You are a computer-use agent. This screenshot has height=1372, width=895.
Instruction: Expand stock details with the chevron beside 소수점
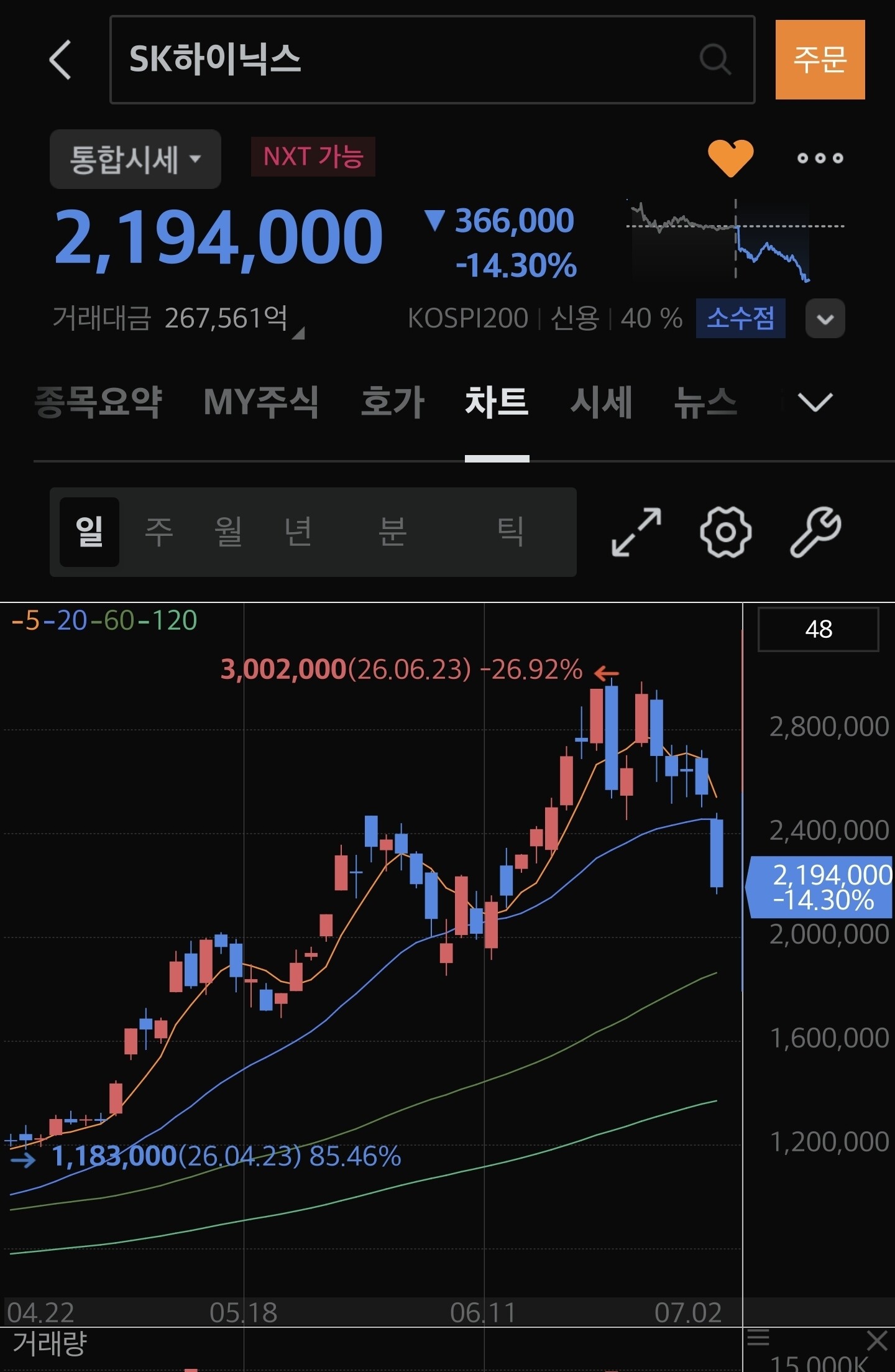coord(825,318)
